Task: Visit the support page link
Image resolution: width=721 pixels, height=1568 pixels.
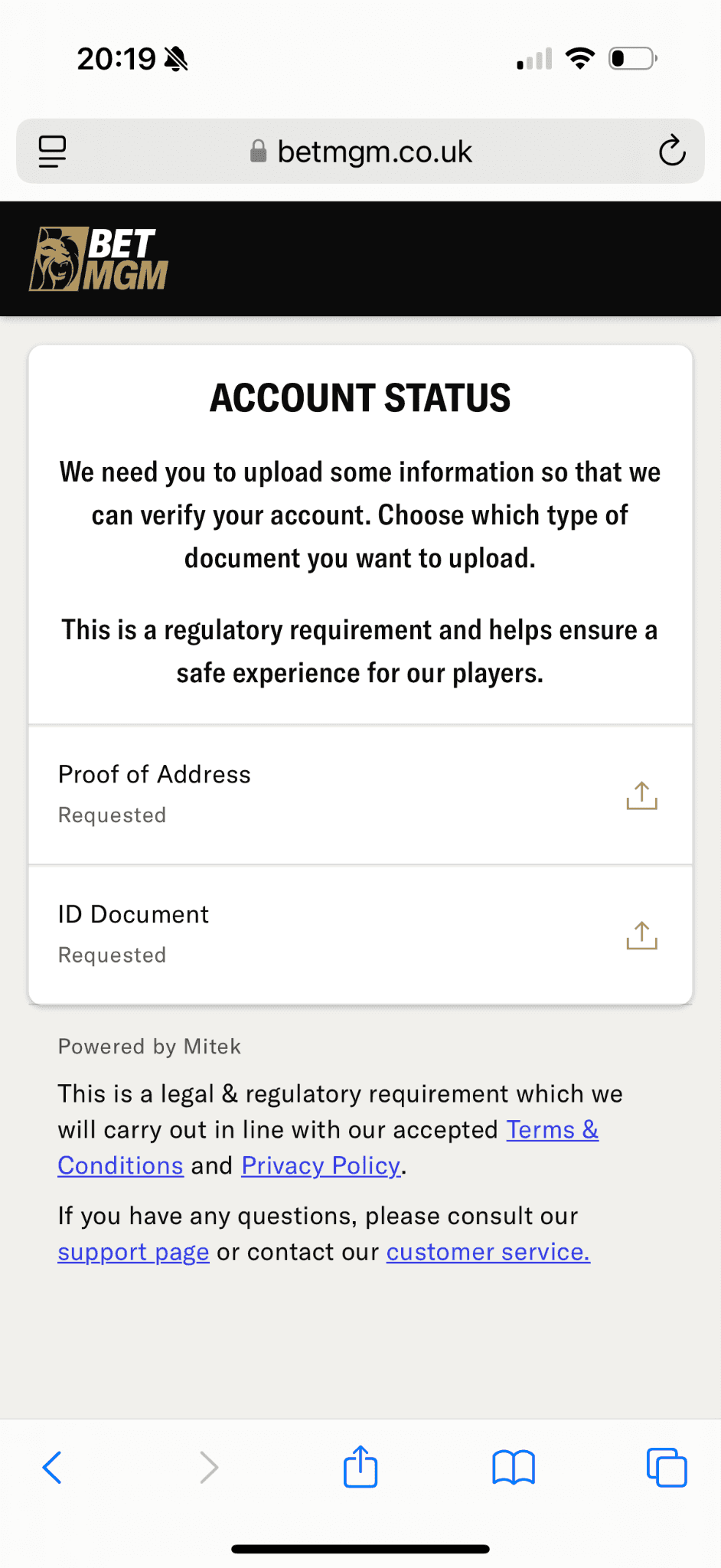Action: coord(133,1253)
